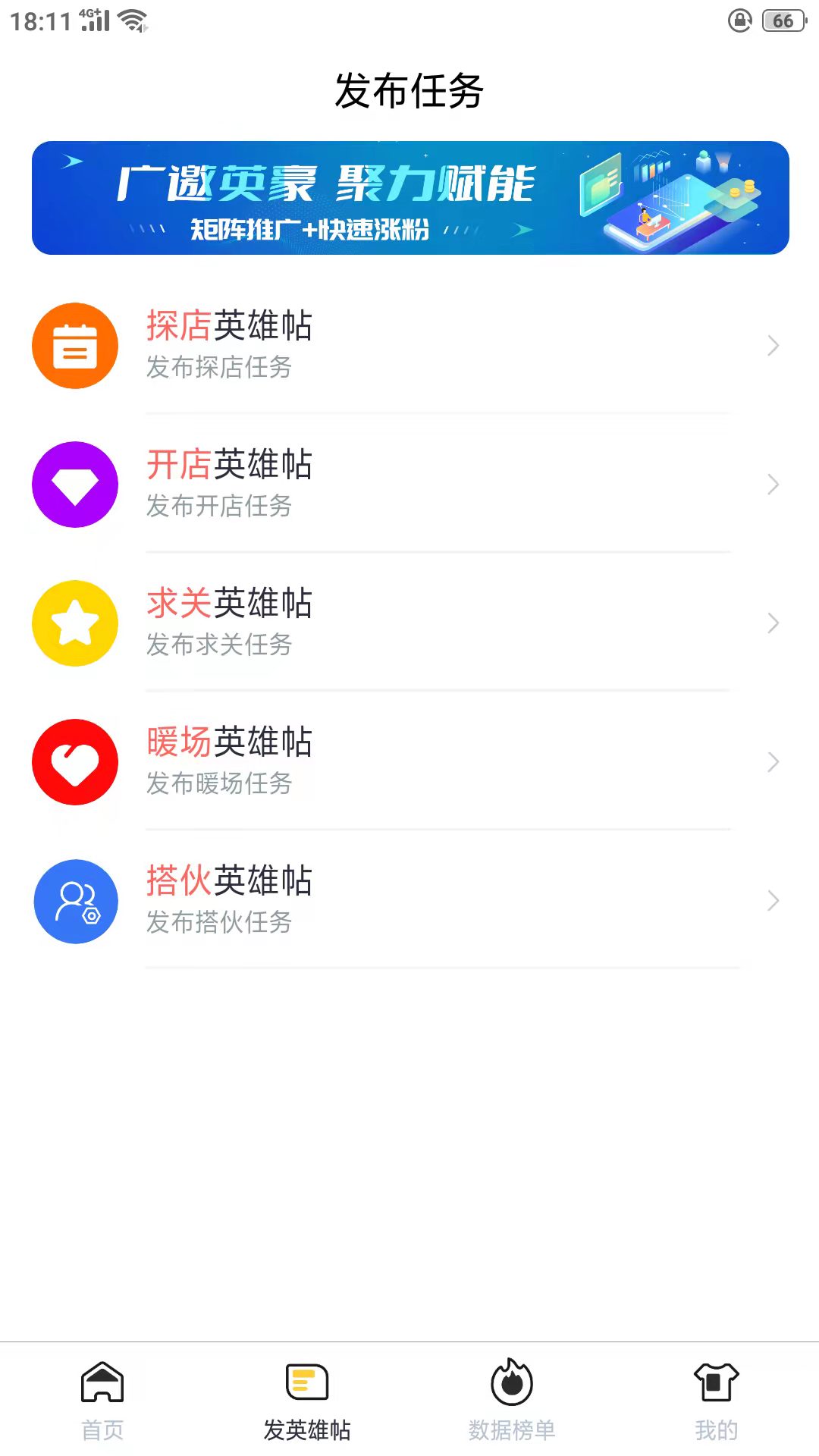
Task: Choose the 暖场英雄帖 option
Action: pyautogui.click(x=409, y=762)
